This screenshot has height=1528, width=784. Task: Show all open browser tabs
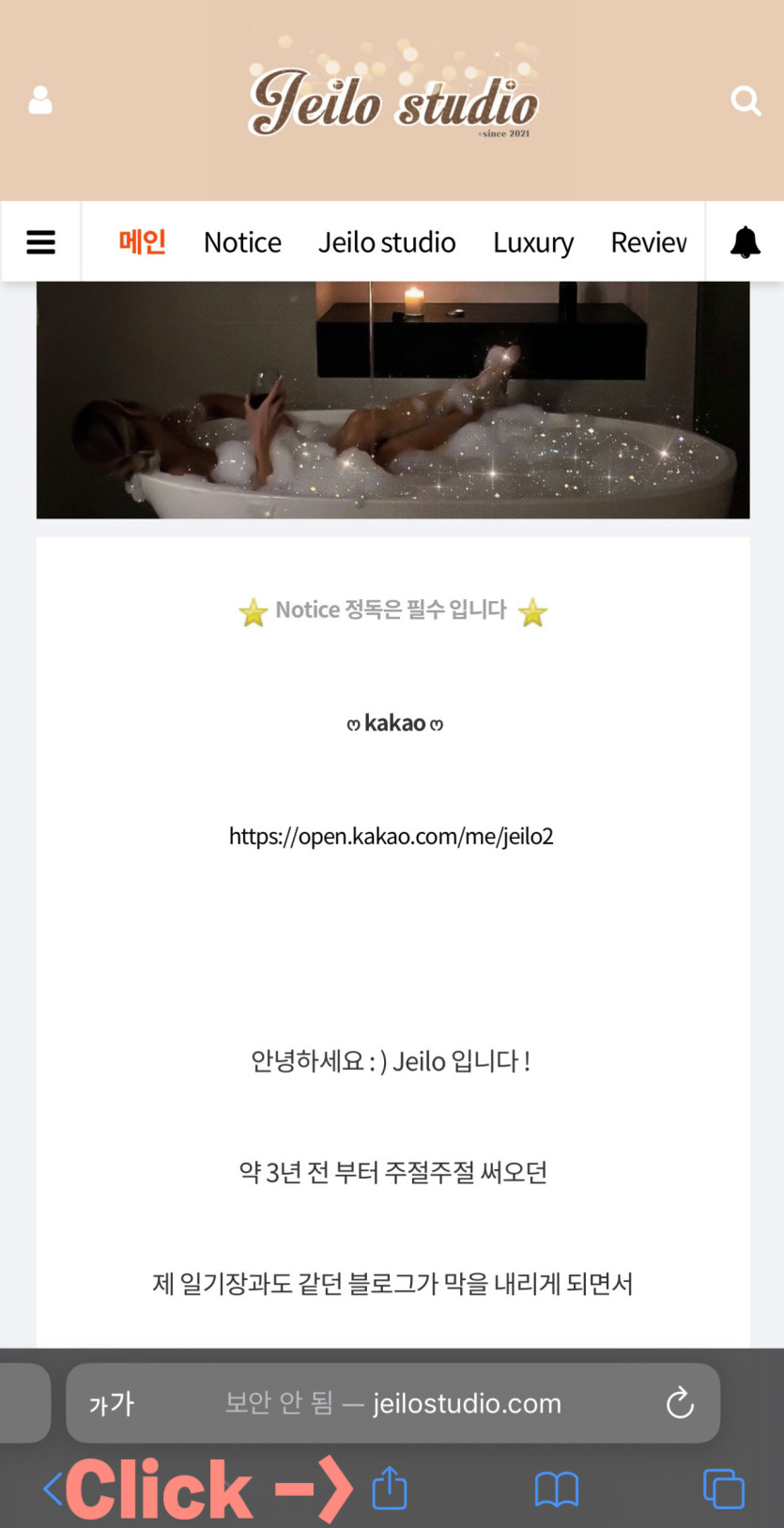(723, 1489)
